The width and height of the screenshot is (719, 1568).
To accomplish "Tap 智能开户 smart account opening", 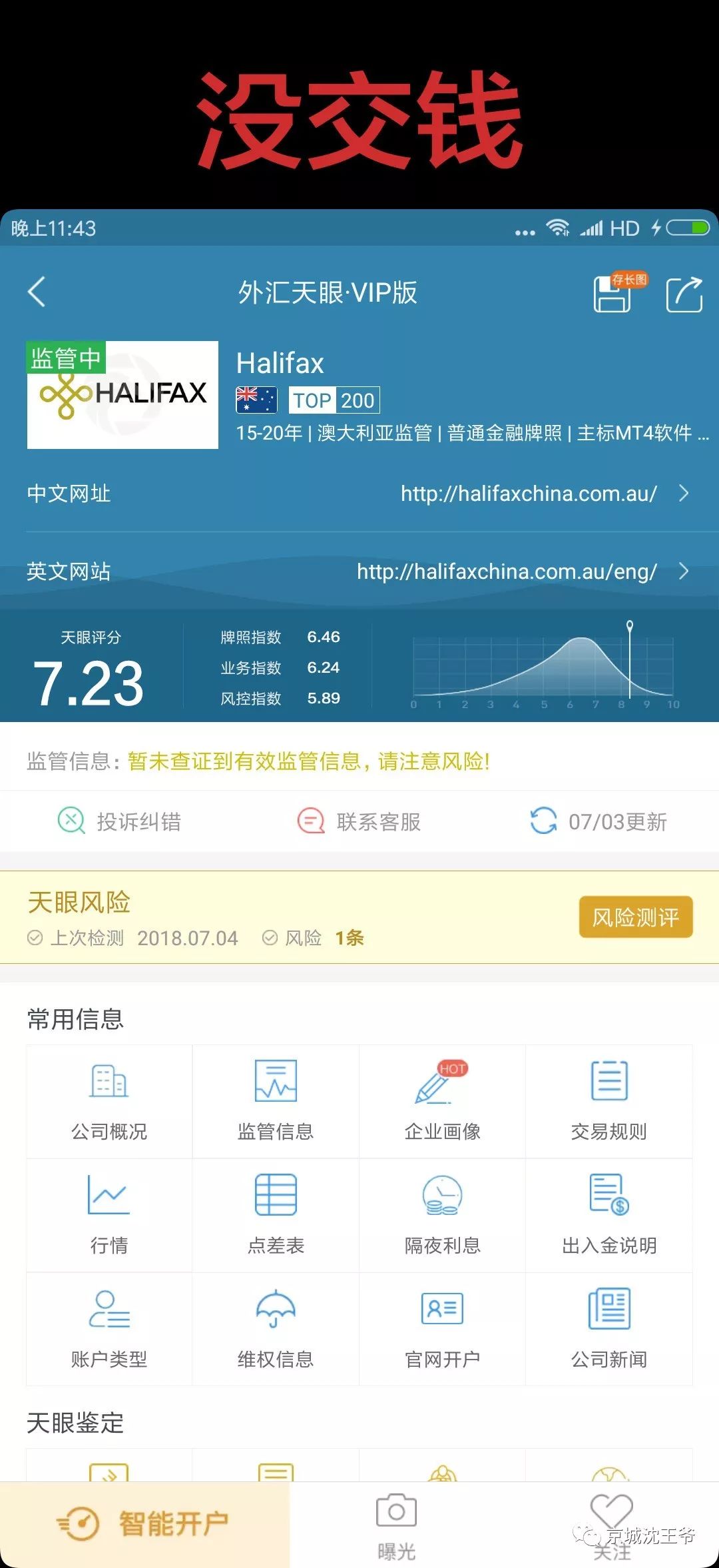I will pyautogui.click(x=144, y=1525).
